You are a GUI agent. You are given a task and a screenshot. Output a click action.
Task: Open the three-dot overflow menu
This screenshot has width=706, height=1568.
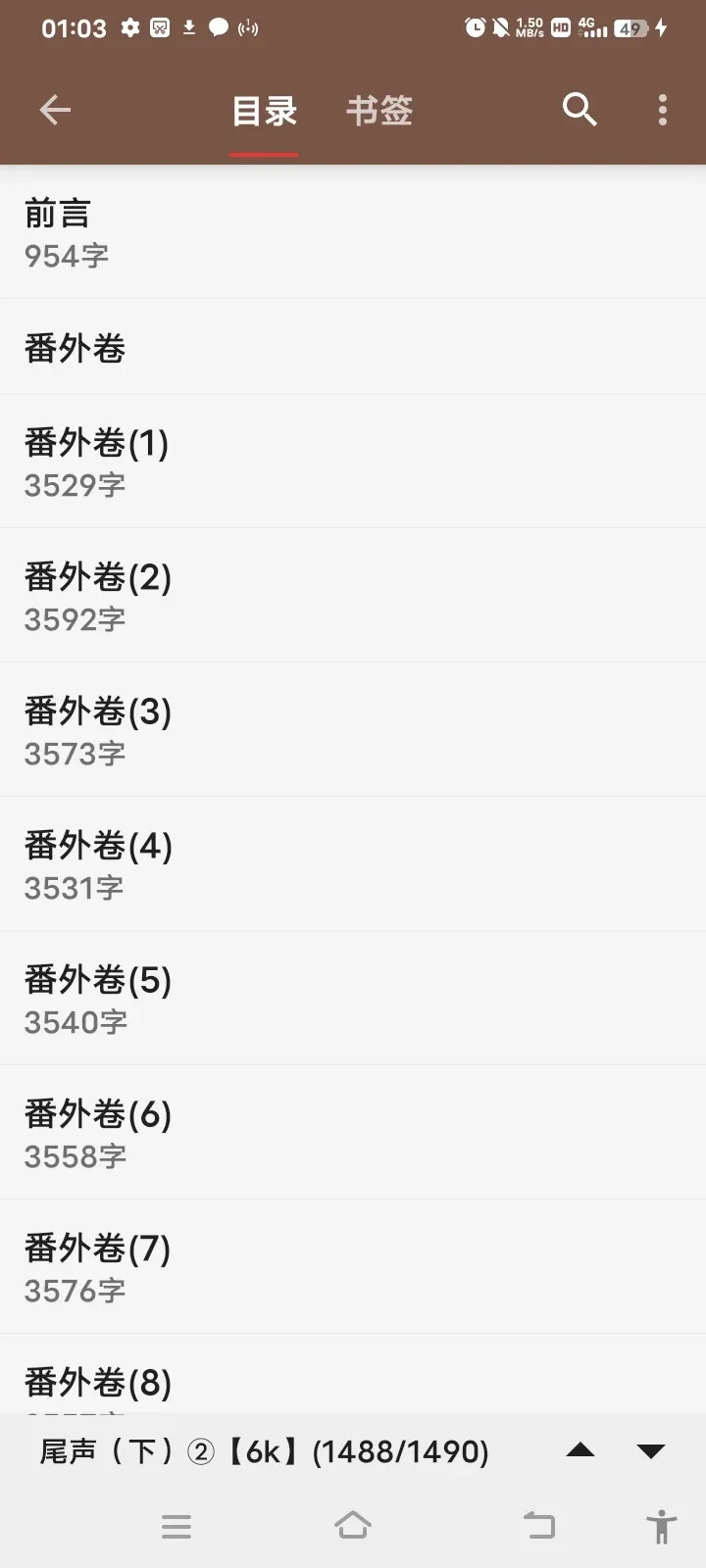coord(663,110)
